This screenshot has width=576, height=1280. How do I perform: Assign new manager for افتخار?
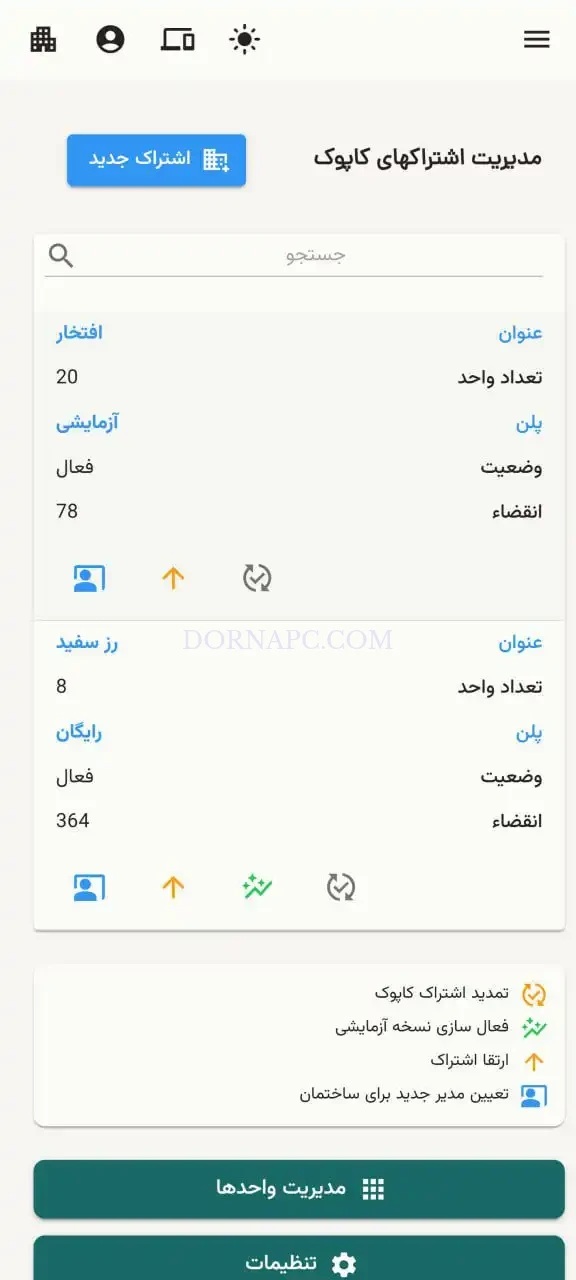(89, 578)
